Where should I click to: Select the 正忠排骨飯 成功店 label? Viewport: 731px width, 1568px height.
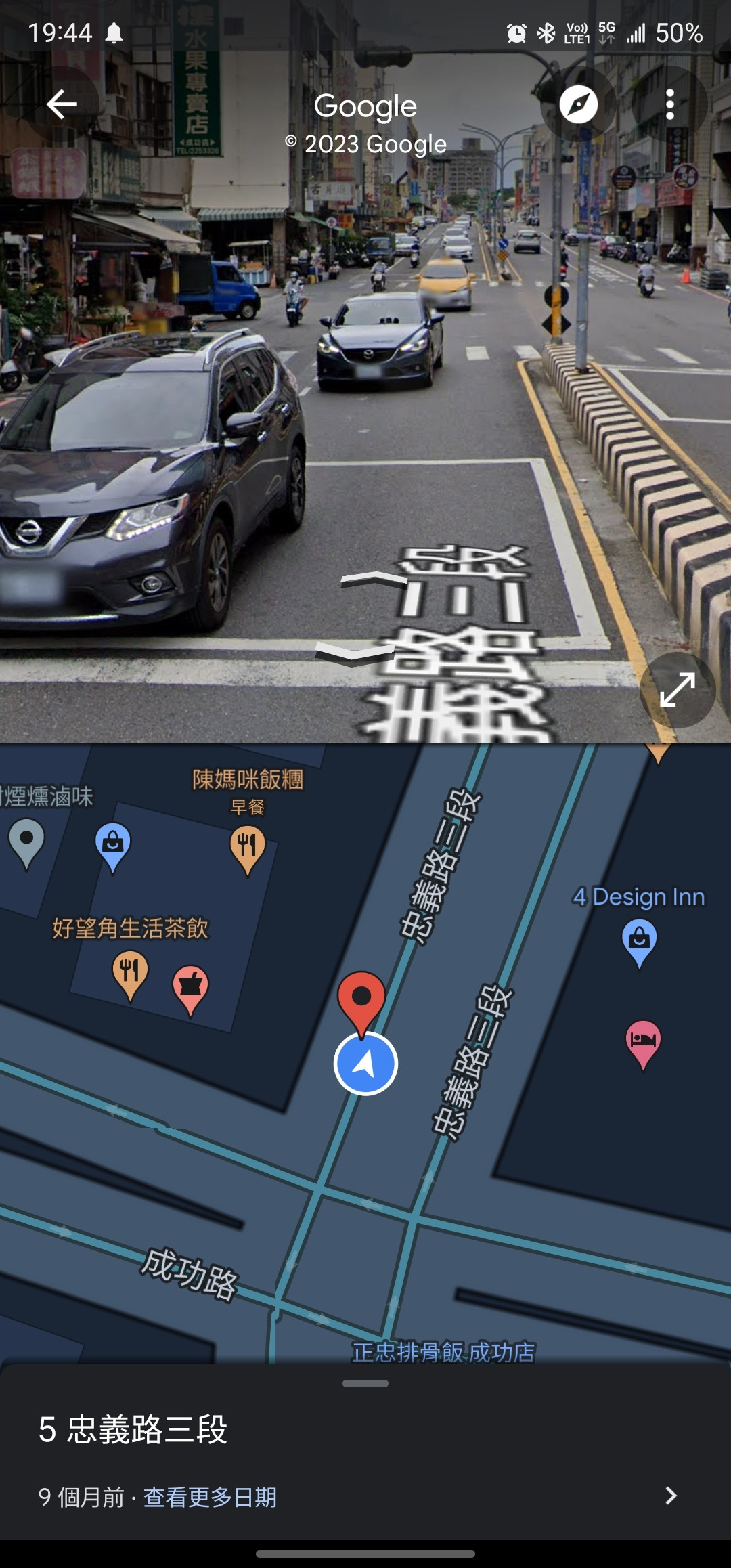point(443,1352)
